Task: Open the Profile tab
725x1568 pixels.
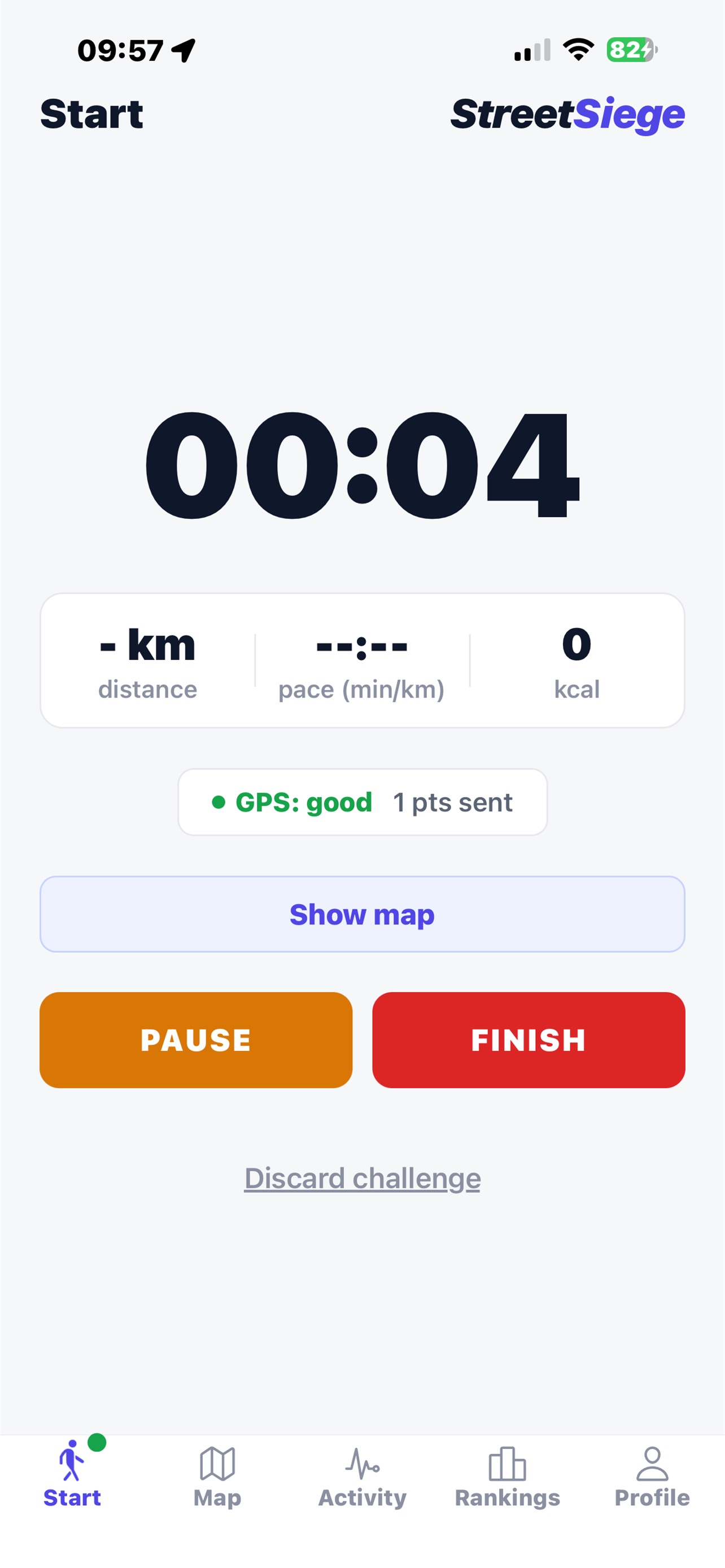Action: [x=652, y=1477]
